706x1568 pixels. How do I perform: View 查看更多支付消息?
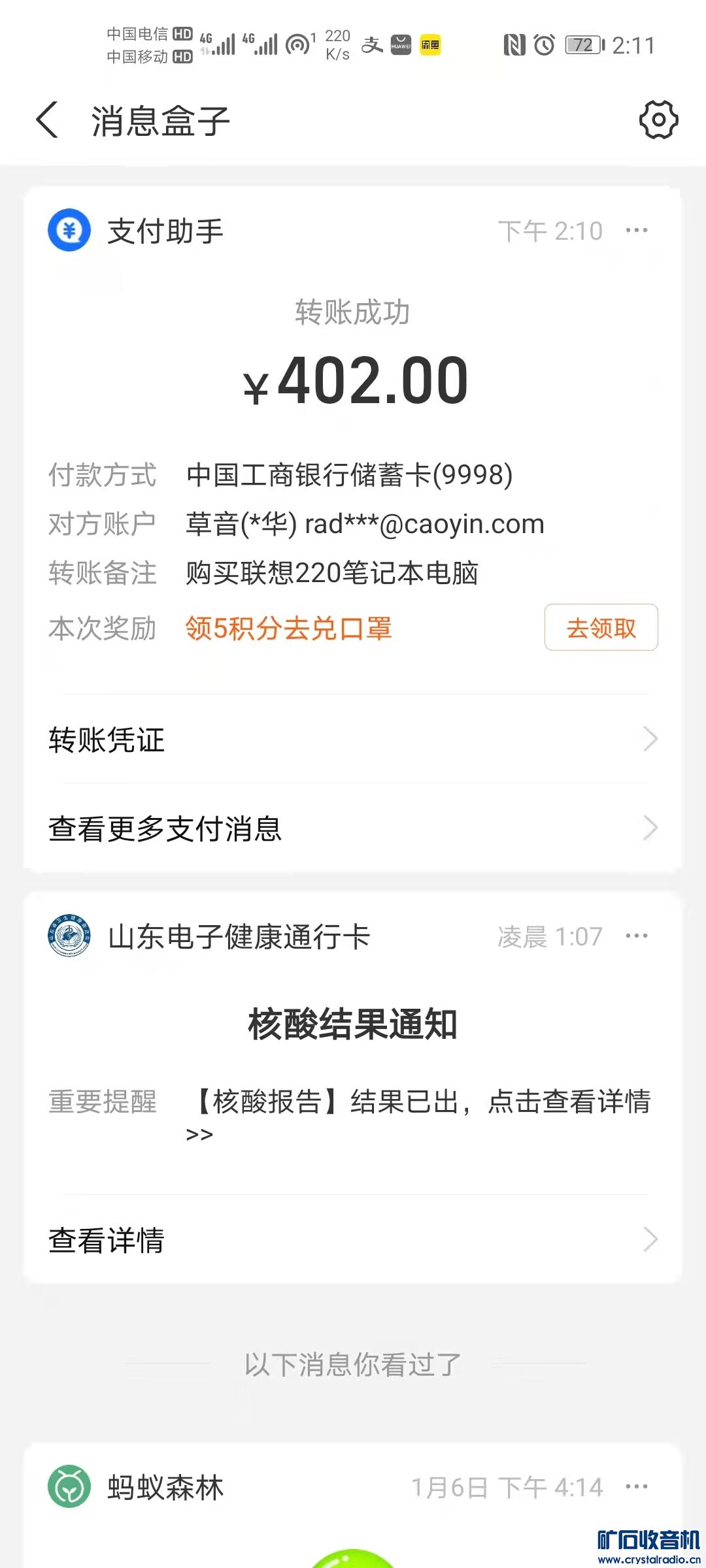click(x=353, y=828)
